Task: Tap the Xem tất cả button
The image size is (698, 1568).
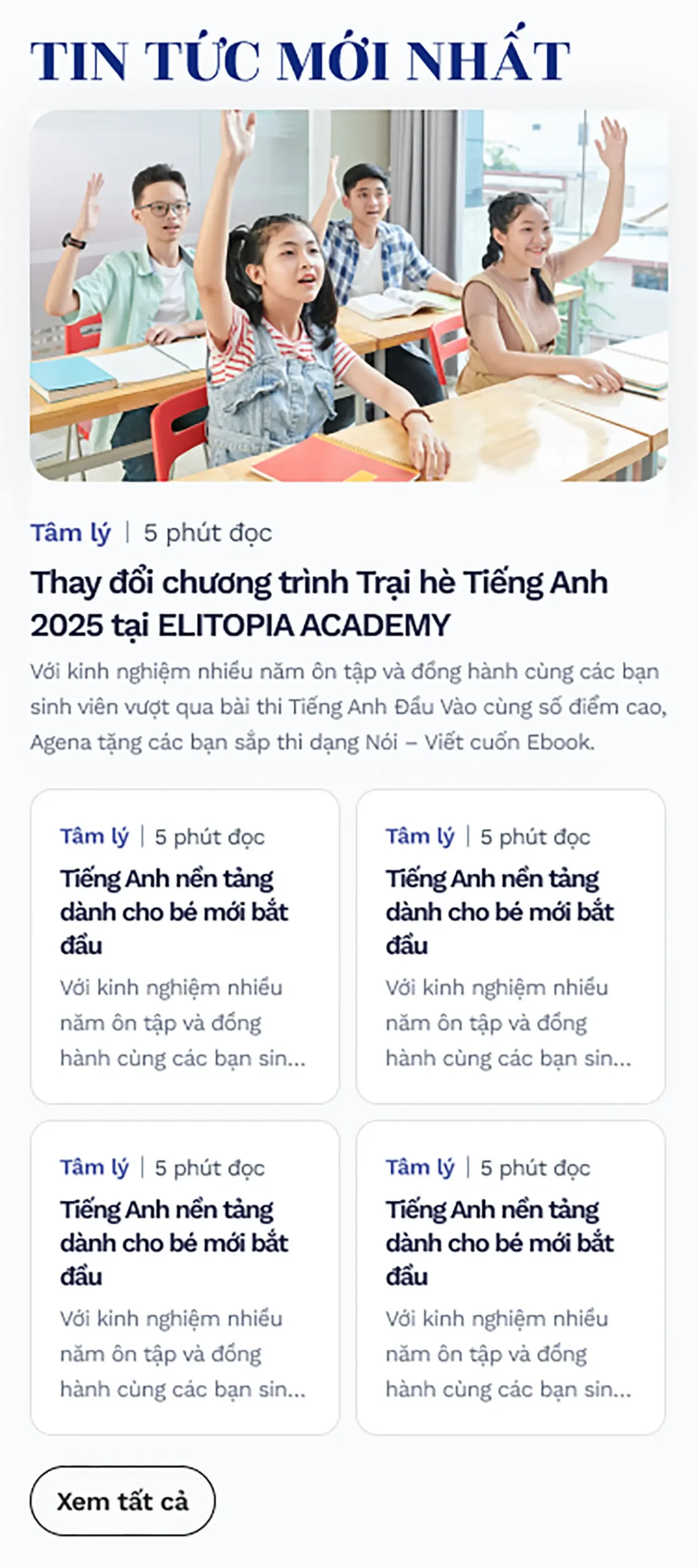Action: click(123, 1501)
